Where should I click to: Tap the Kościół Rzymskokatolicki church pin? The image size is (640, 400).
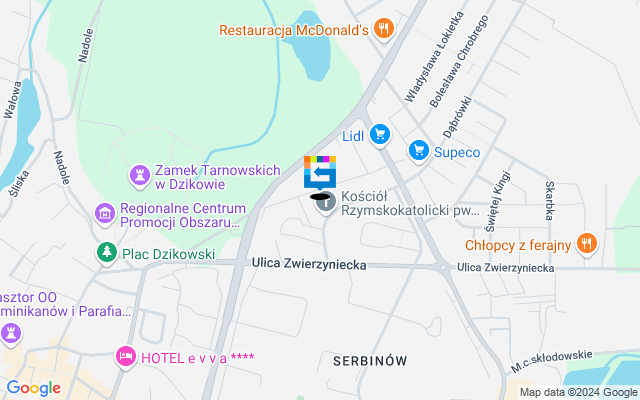pyautogui.click(x=325, y=204)
